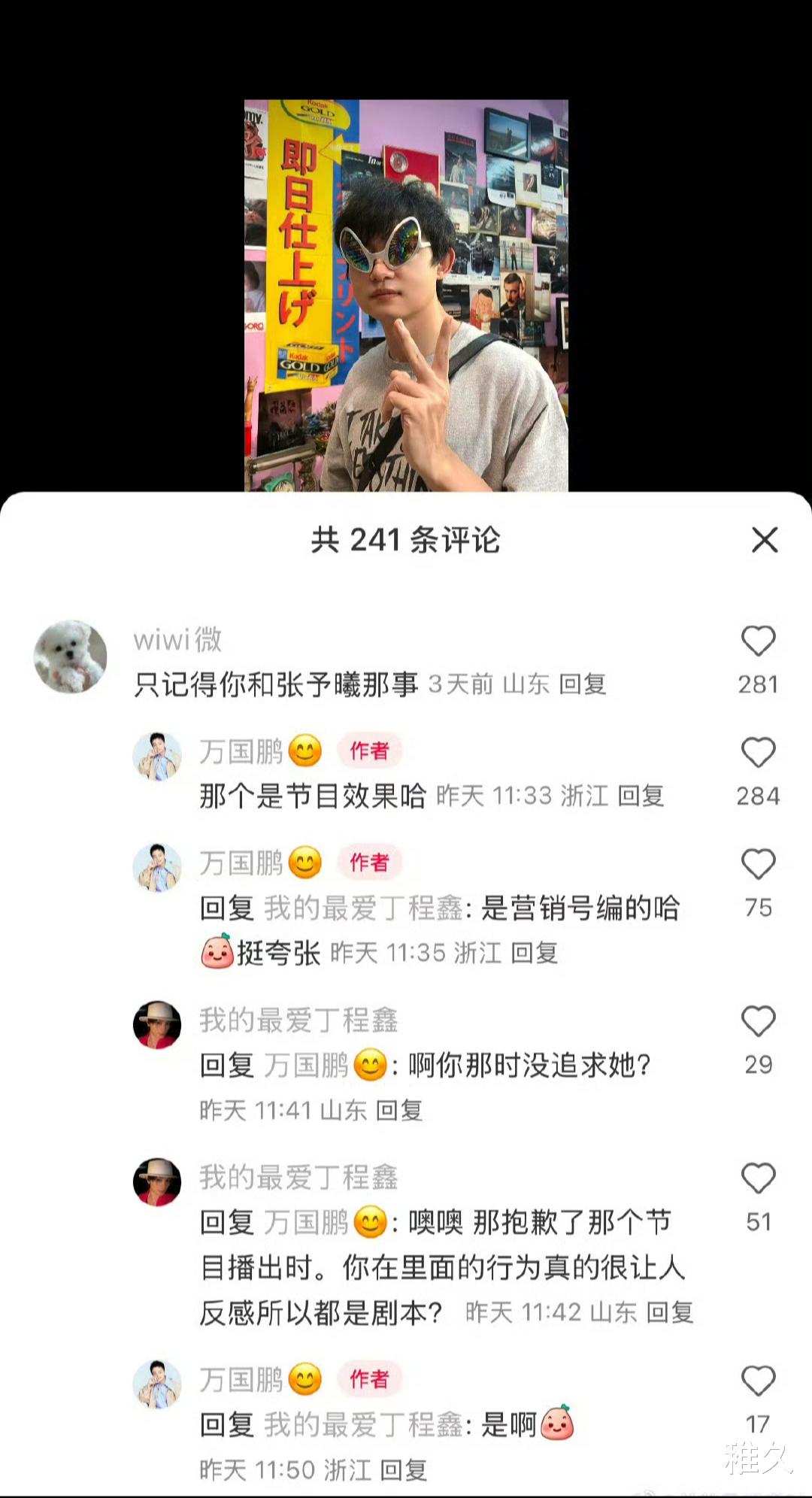Open wiwi微's profile via the puppy avatar
The width and height of the screenshot is (812, 1498).
[x=71, y=657]
